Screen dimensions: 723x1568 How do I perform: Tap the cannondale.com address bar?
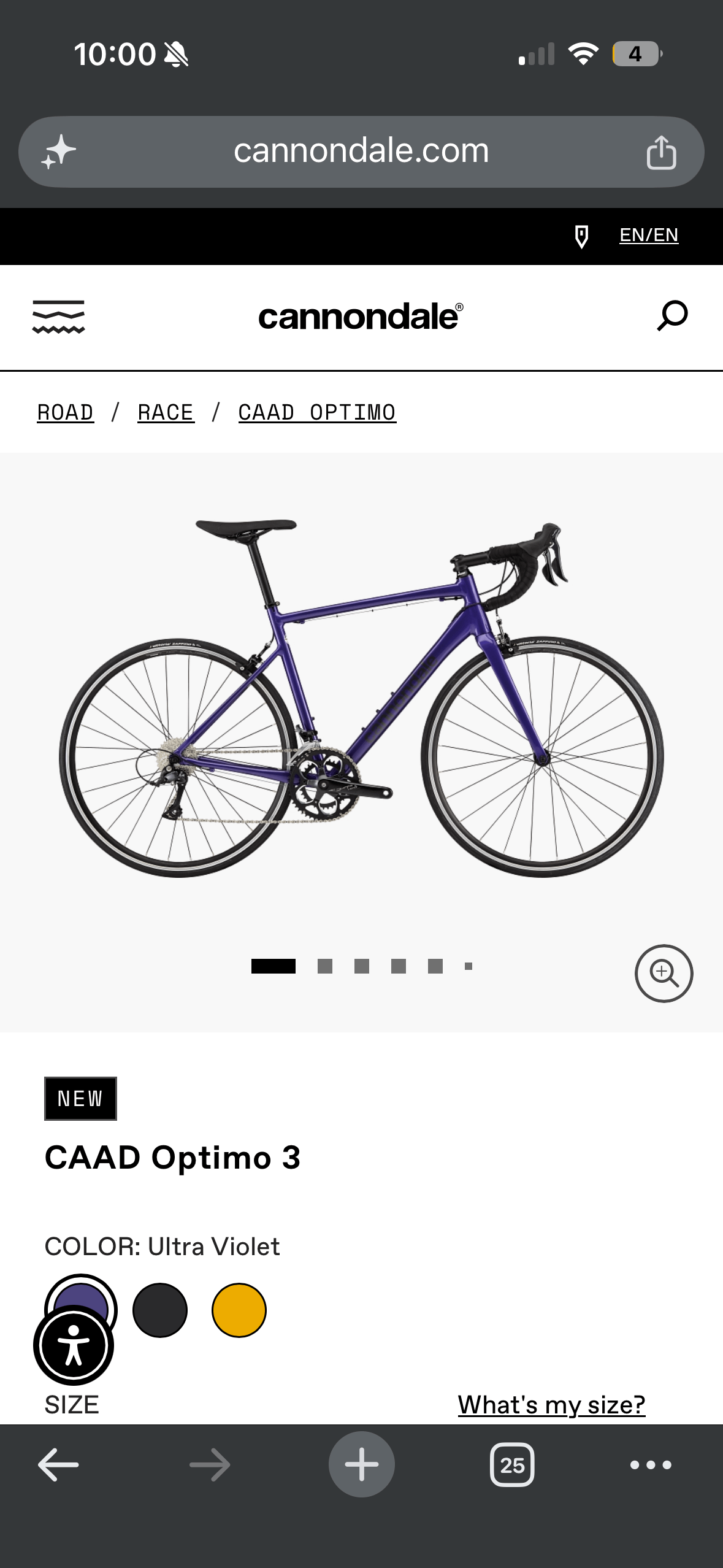361,152
